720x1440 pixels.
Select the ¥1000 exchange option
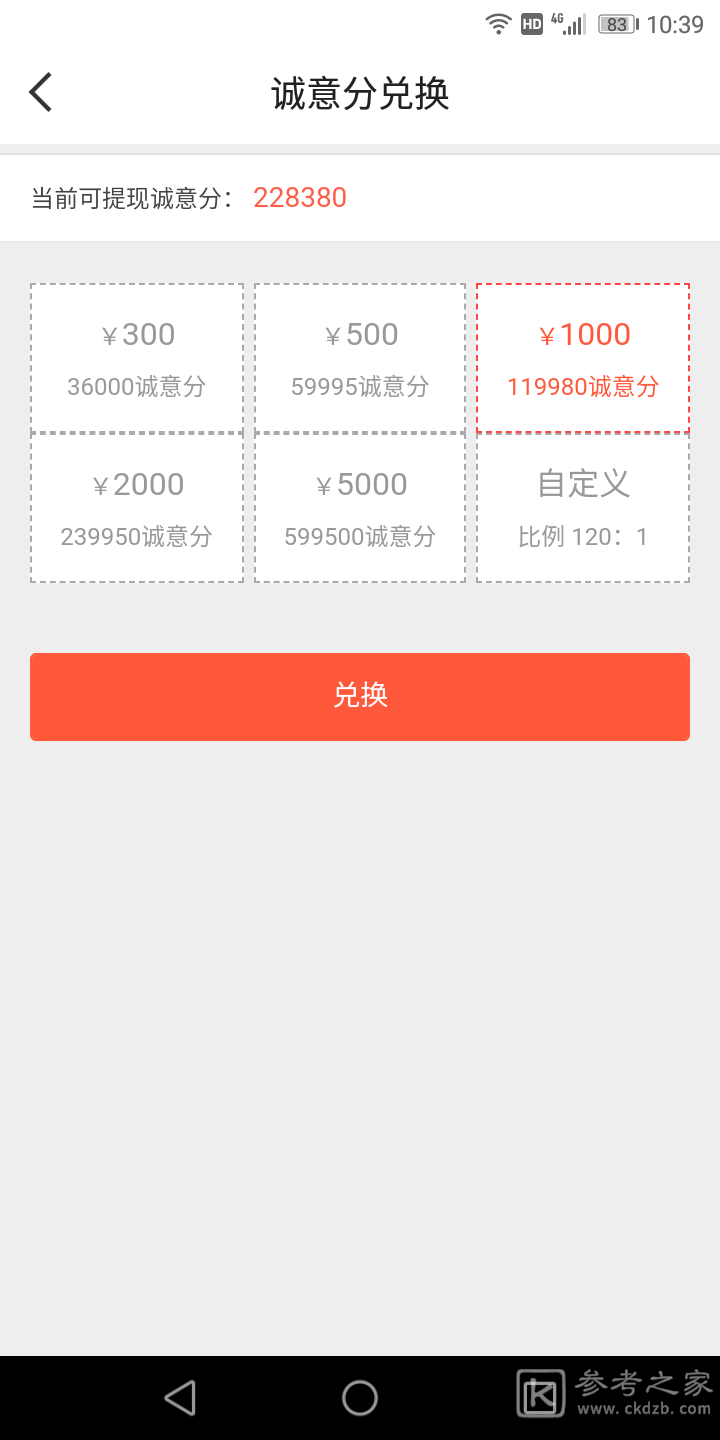[x=583, y=358]
